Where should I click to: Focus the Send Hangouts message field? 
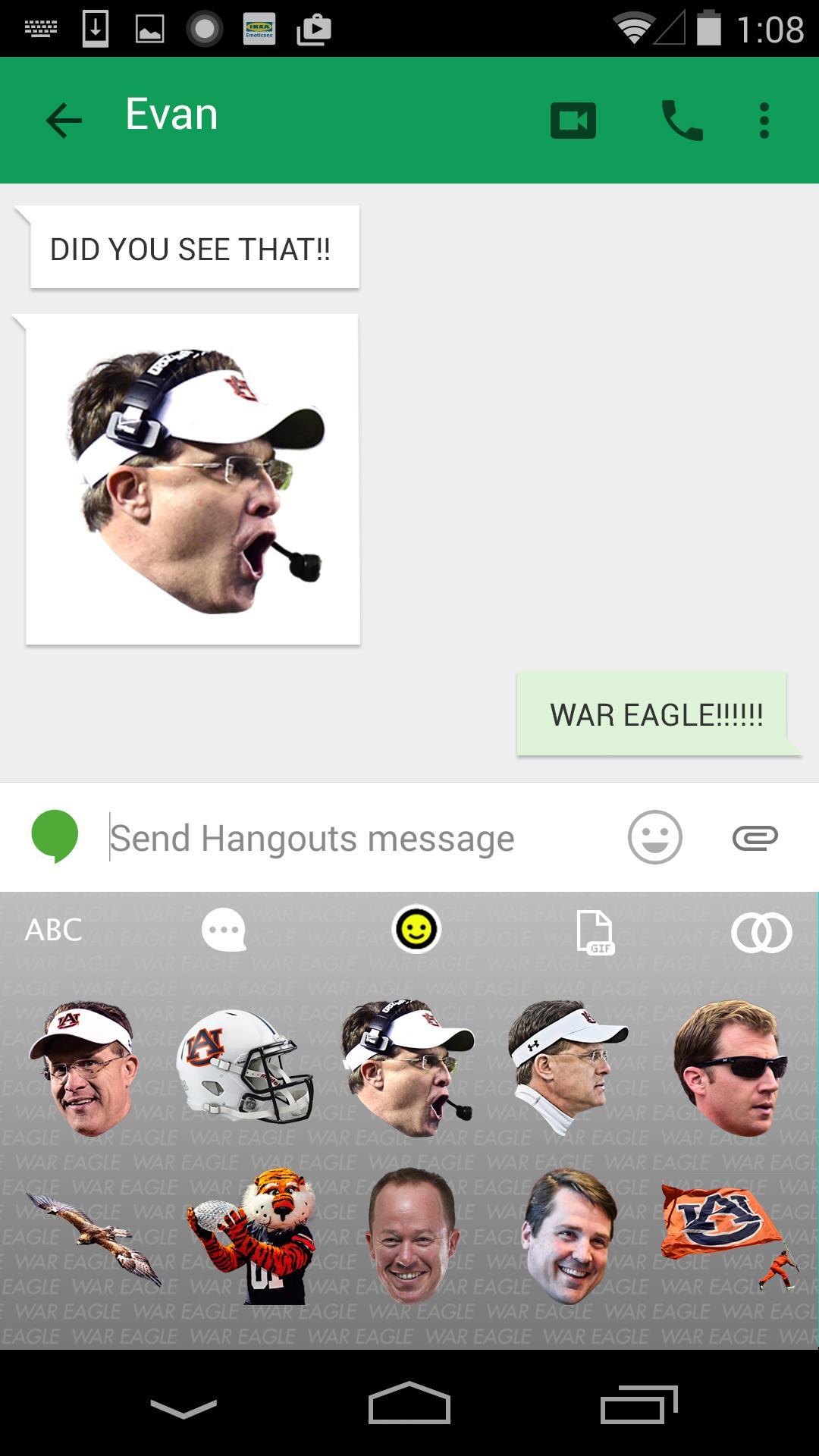[356, 838]
